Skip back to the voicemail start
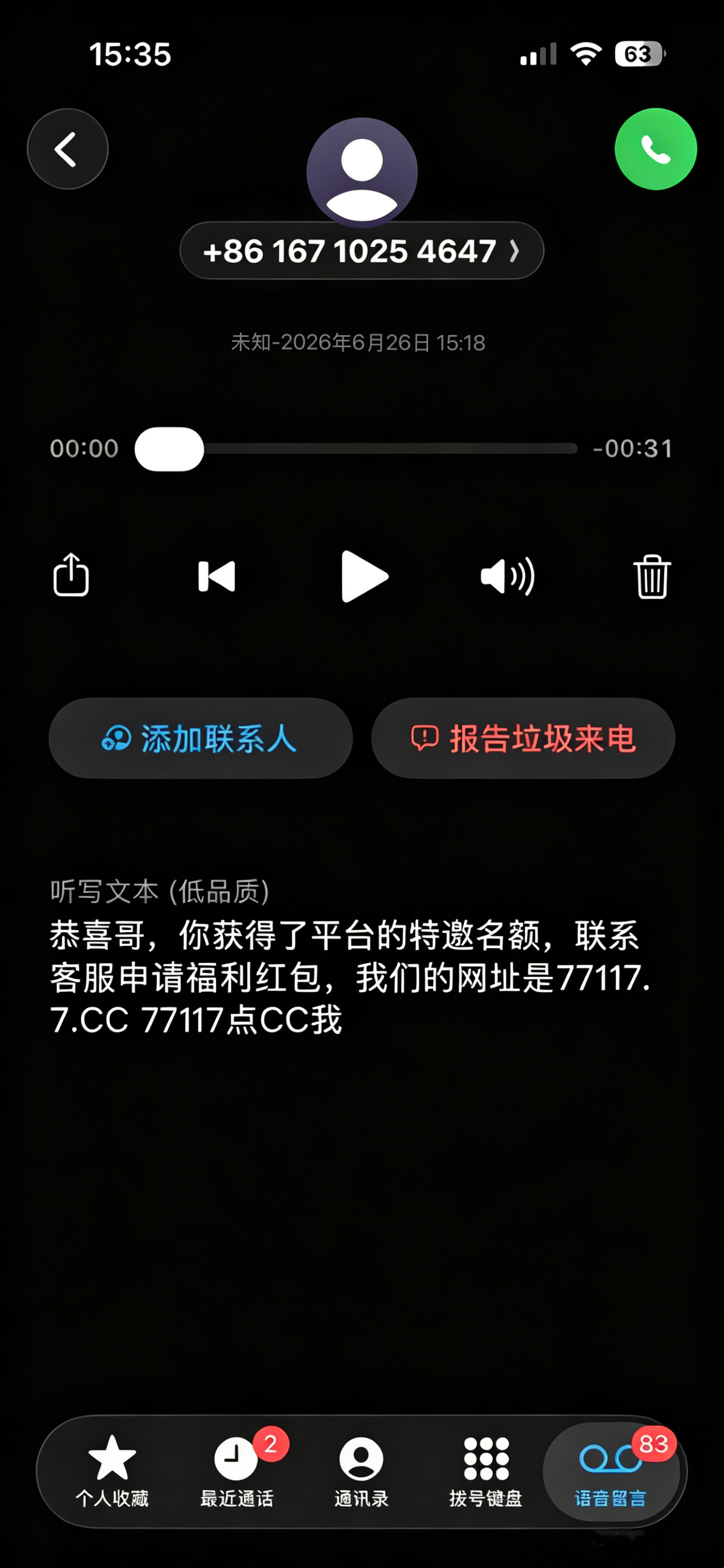 coord(217,577)
